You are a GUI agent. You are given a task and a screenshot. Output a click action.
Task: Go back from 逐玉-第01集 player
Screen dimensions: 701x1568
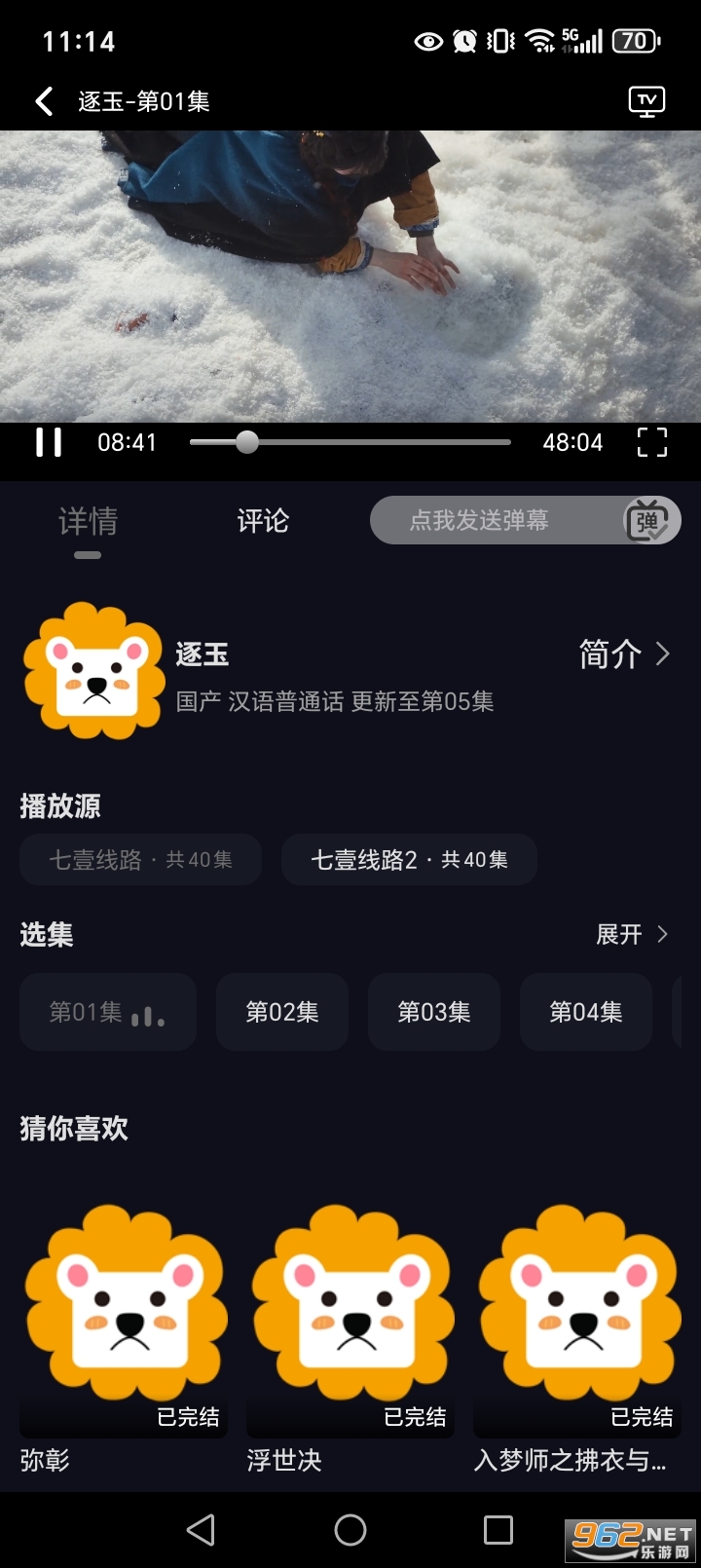[44, 101]
